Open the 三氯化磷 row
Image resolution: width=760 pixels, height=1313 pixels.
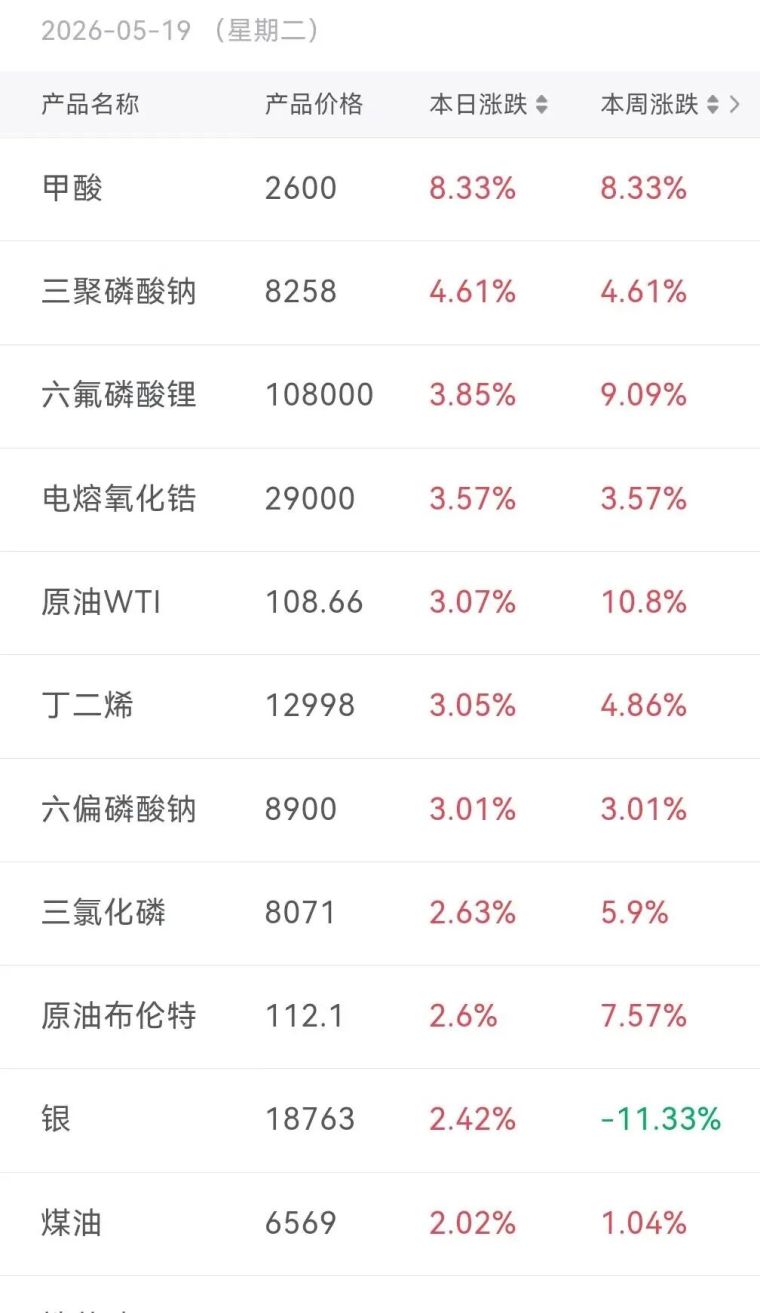coord(380,914)
